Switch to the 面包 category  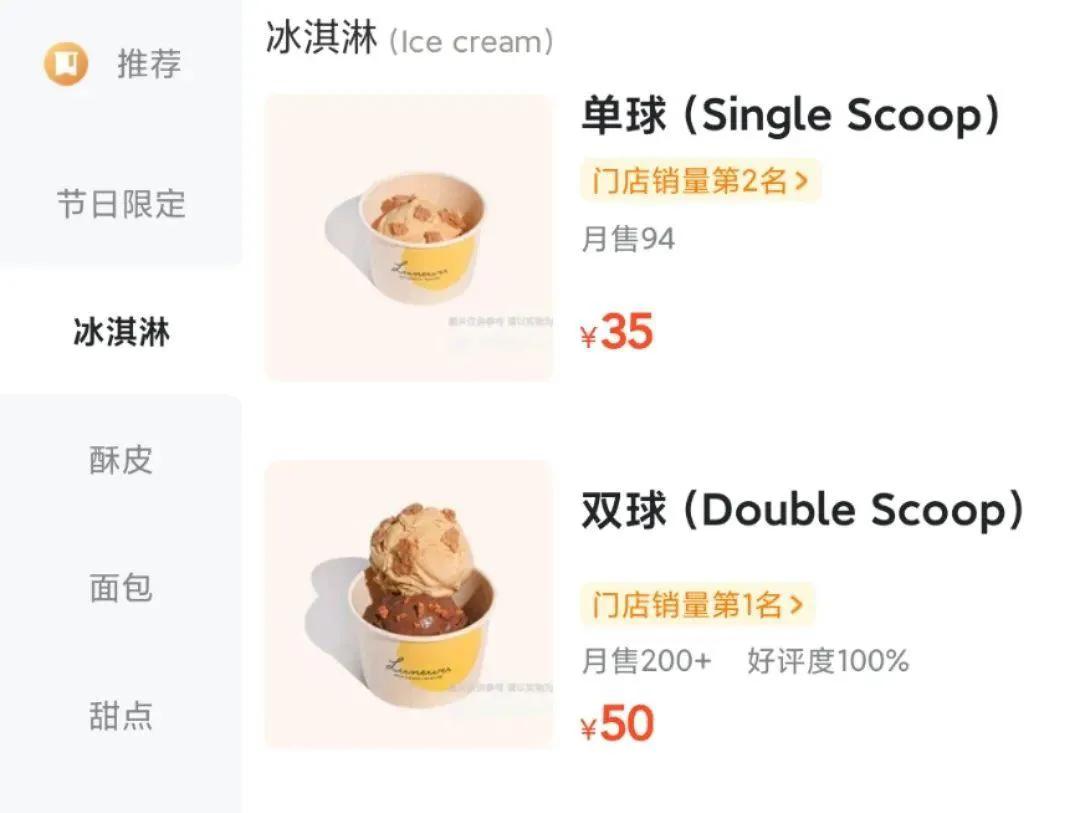pyautogui.click(x=120, y=588)
